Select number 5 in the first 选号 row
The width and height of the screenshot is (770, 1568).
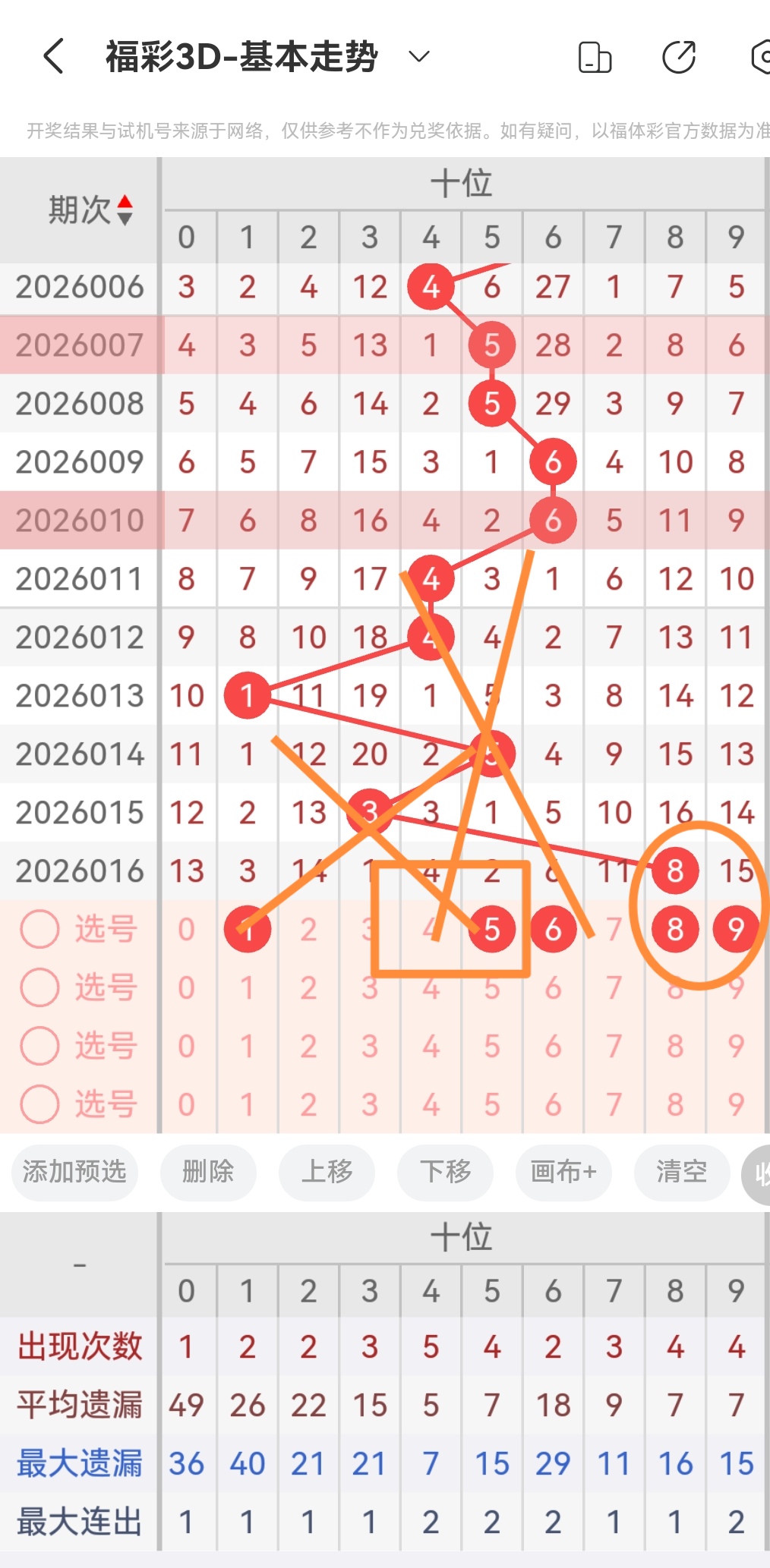[491, 929]
